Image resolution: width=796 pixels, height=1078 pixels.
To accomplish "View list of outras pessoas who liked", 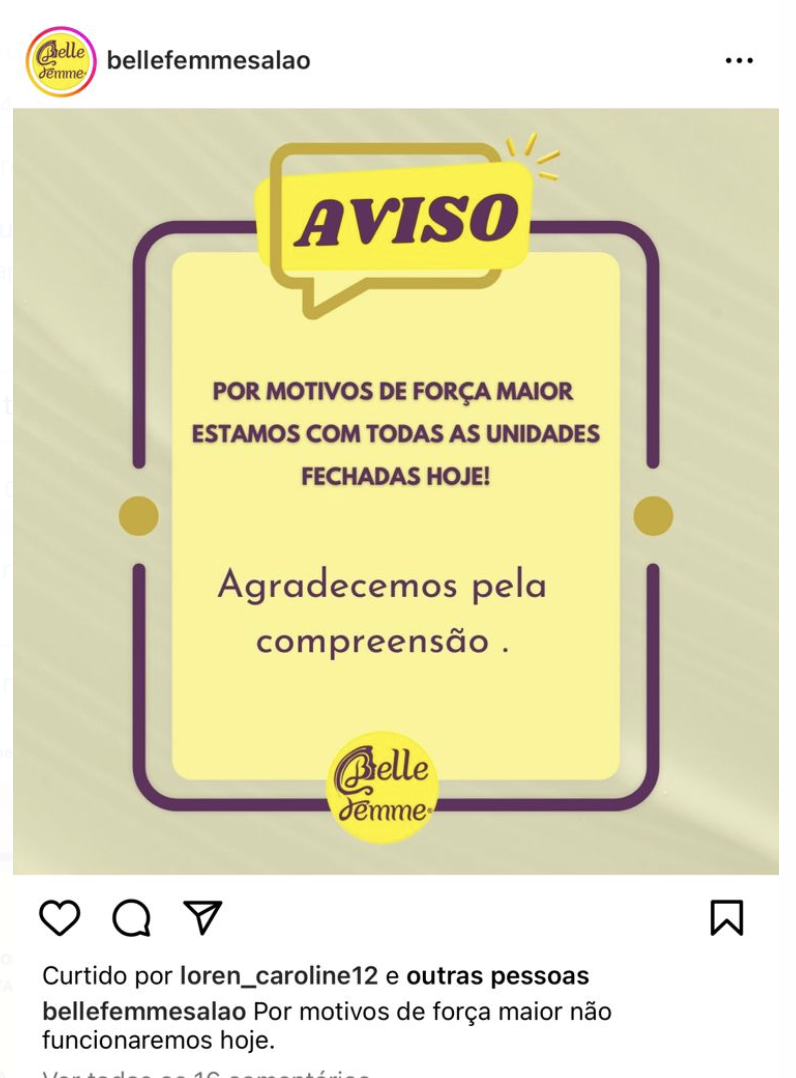I will [497, 975].
